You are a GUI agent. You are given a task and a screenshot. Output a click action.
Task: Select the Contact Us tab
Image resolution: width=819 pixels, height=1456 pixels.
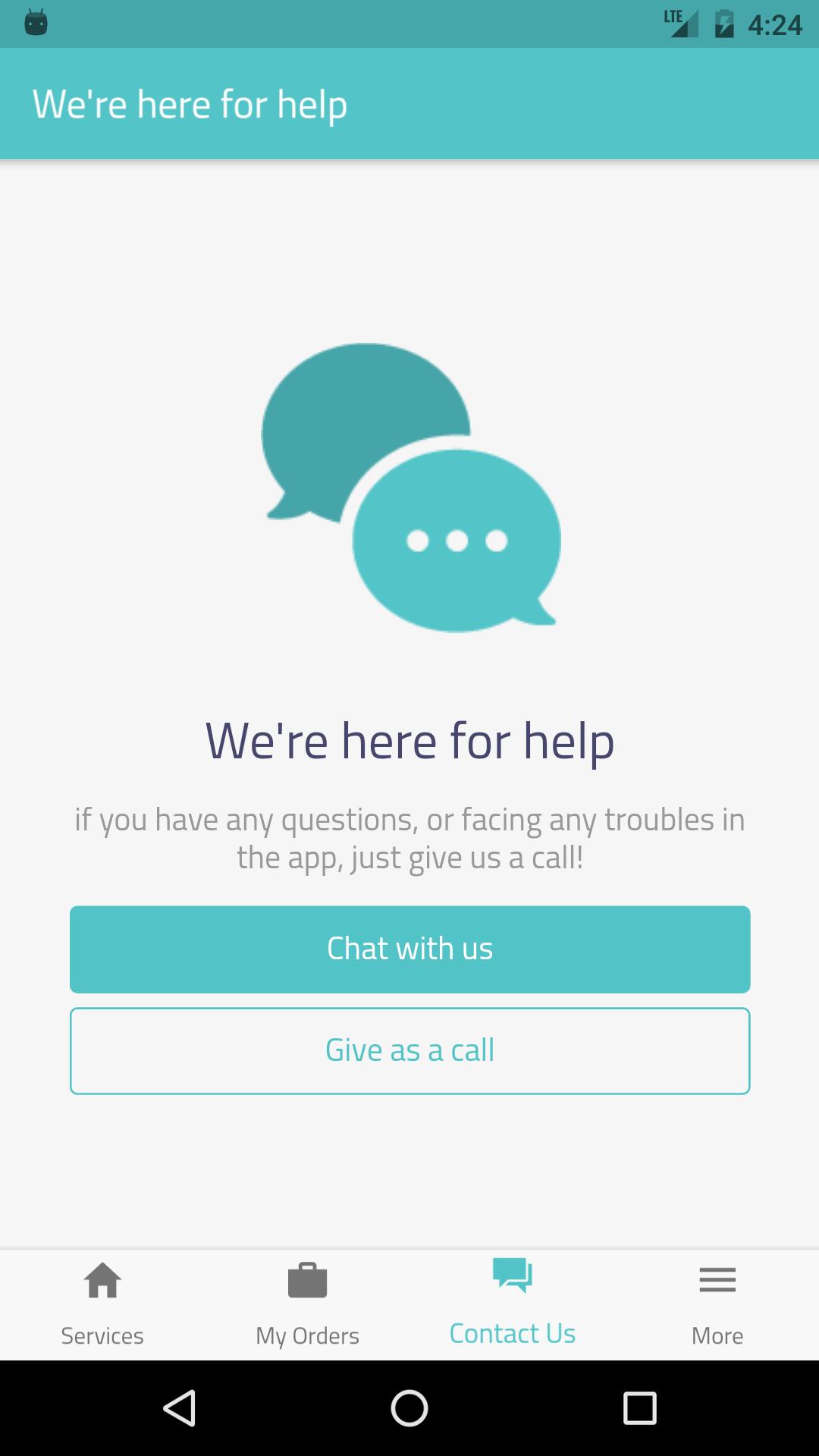(512, 1304)
